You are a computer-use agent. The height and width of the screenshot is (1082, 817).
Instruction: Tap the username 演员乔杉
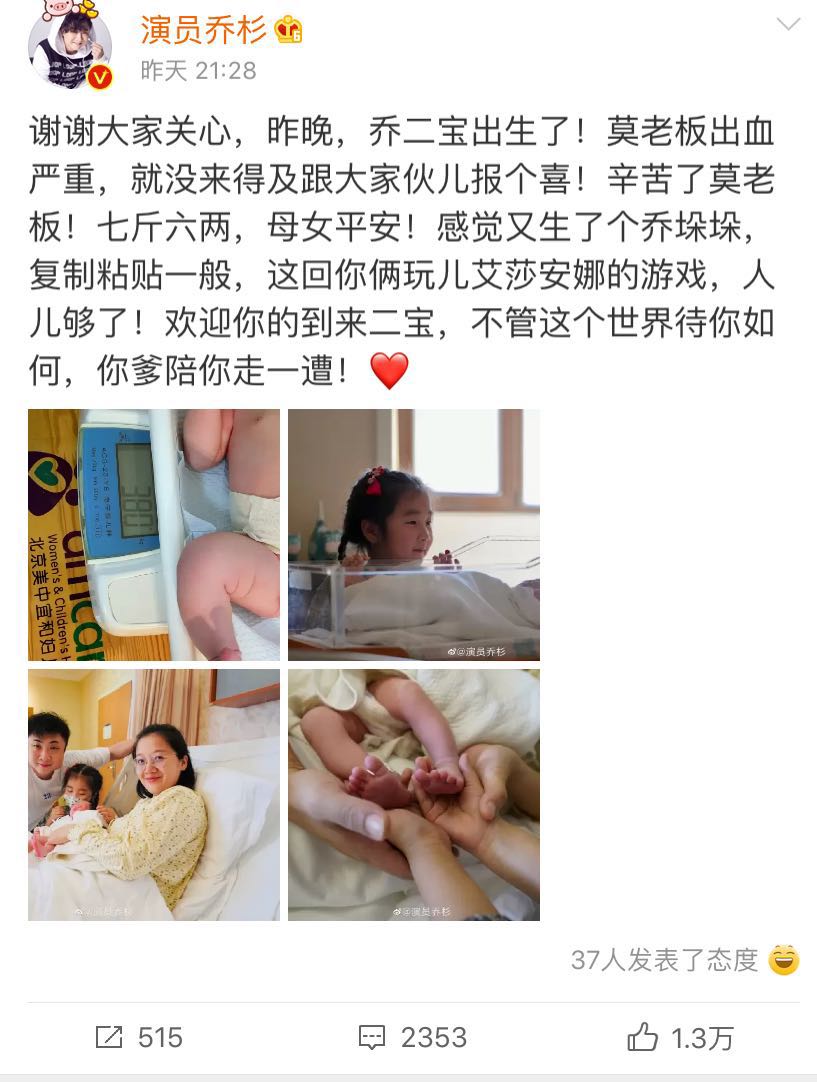click(x=203, y=30)
